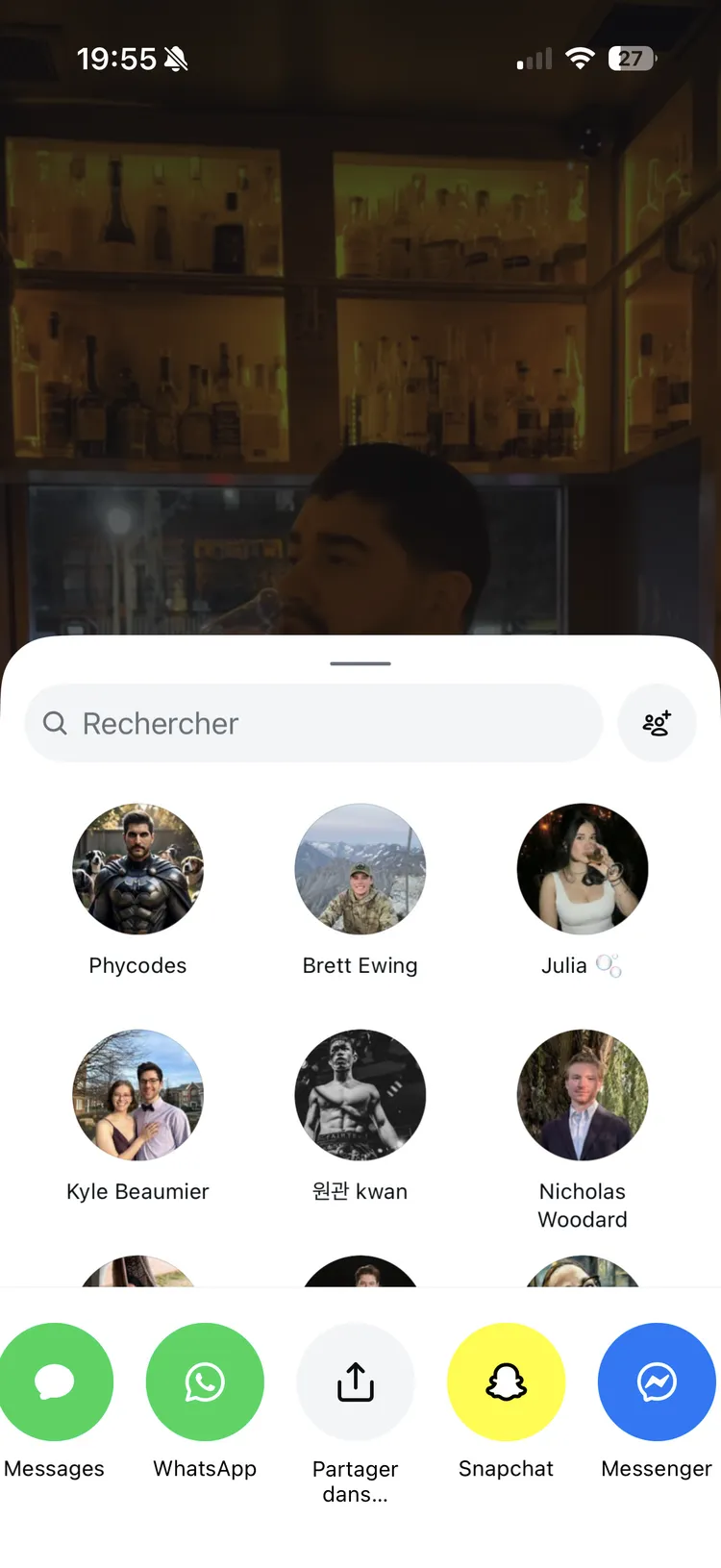Select Brett Ewing's profile picture
Viewport: 721px width, 1568px height.
[360, 869]
